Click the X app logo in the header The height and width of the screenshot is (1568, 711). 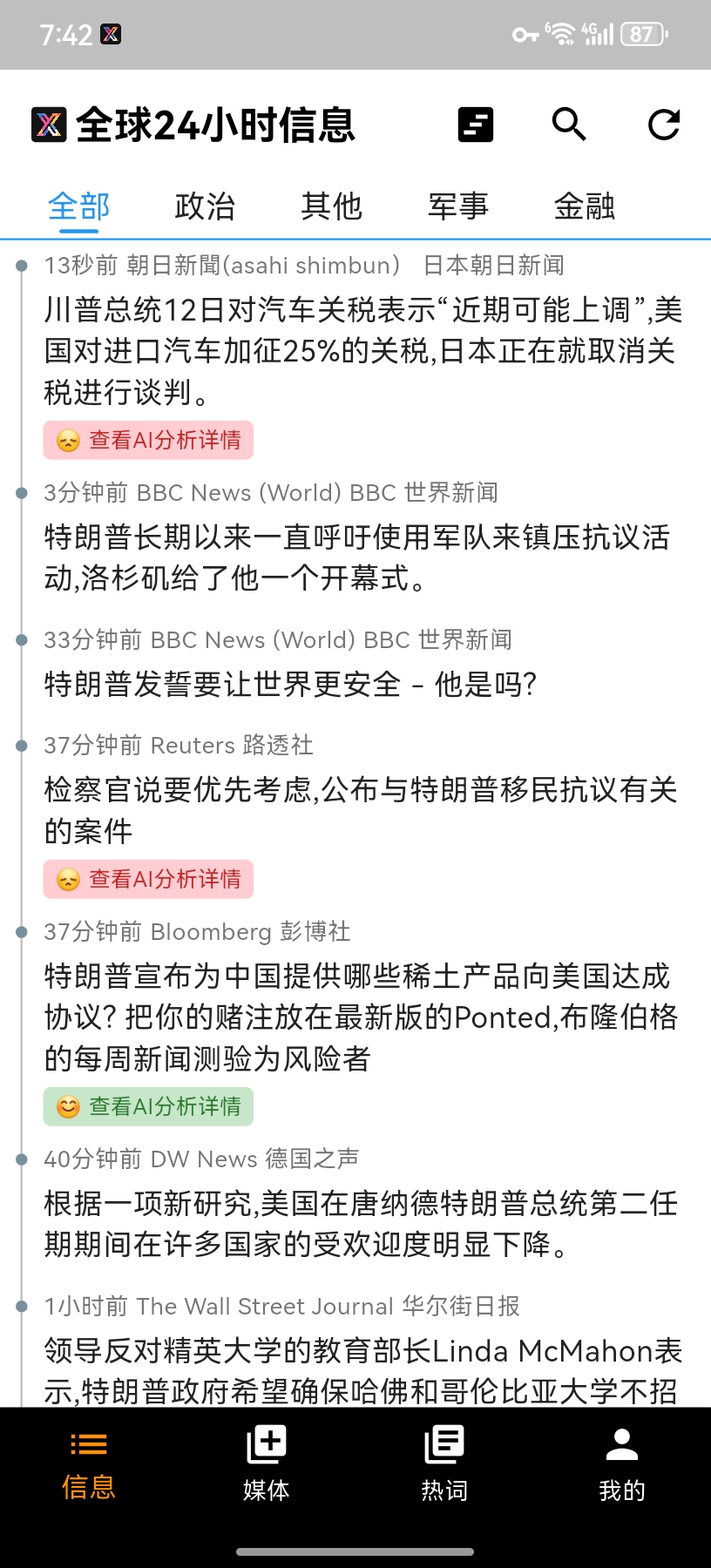tap(50, 125)
